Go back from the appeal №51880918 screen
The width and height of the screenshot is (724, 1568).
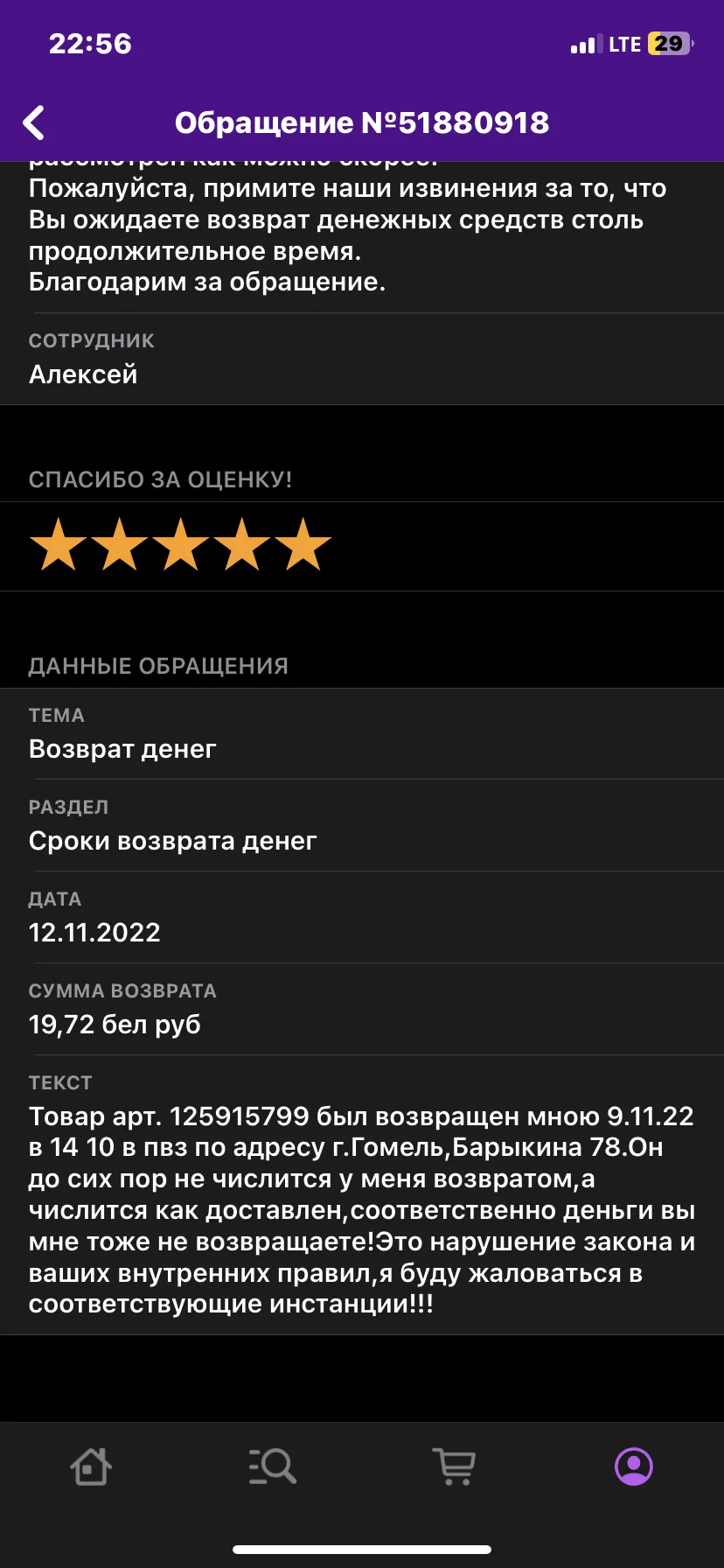point(34,122)
